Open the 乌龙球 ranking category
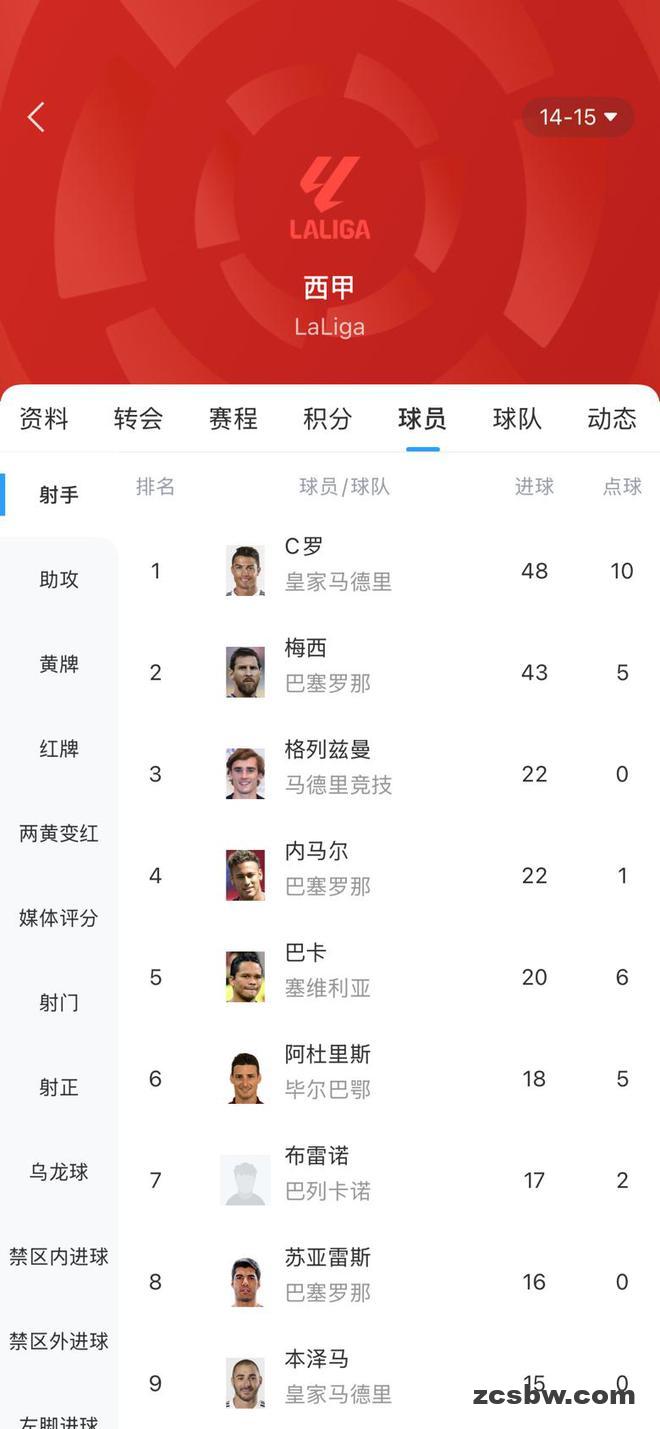 (x=59, y=1172)
